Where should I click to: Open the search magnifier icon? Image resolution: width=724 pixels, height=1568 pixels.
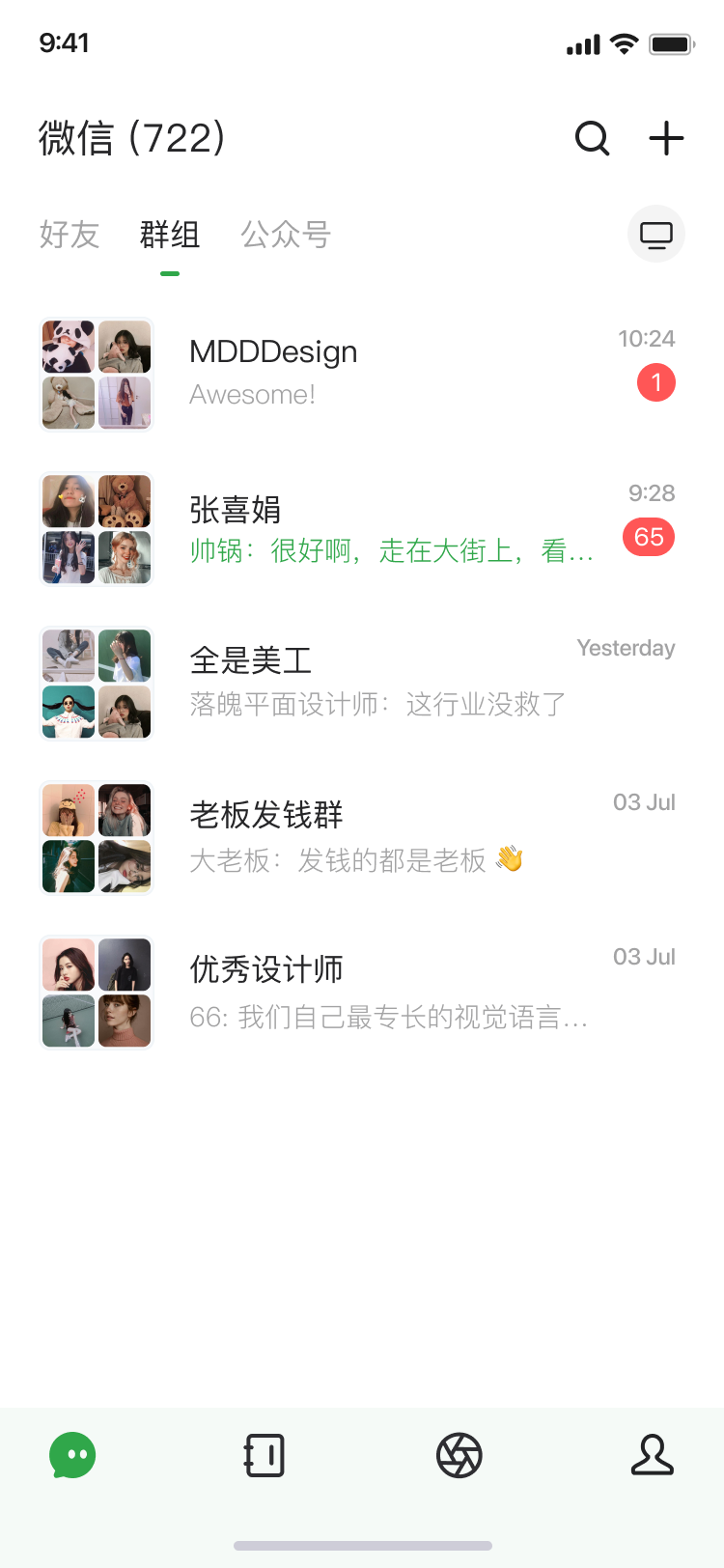[x=593, y=139]
